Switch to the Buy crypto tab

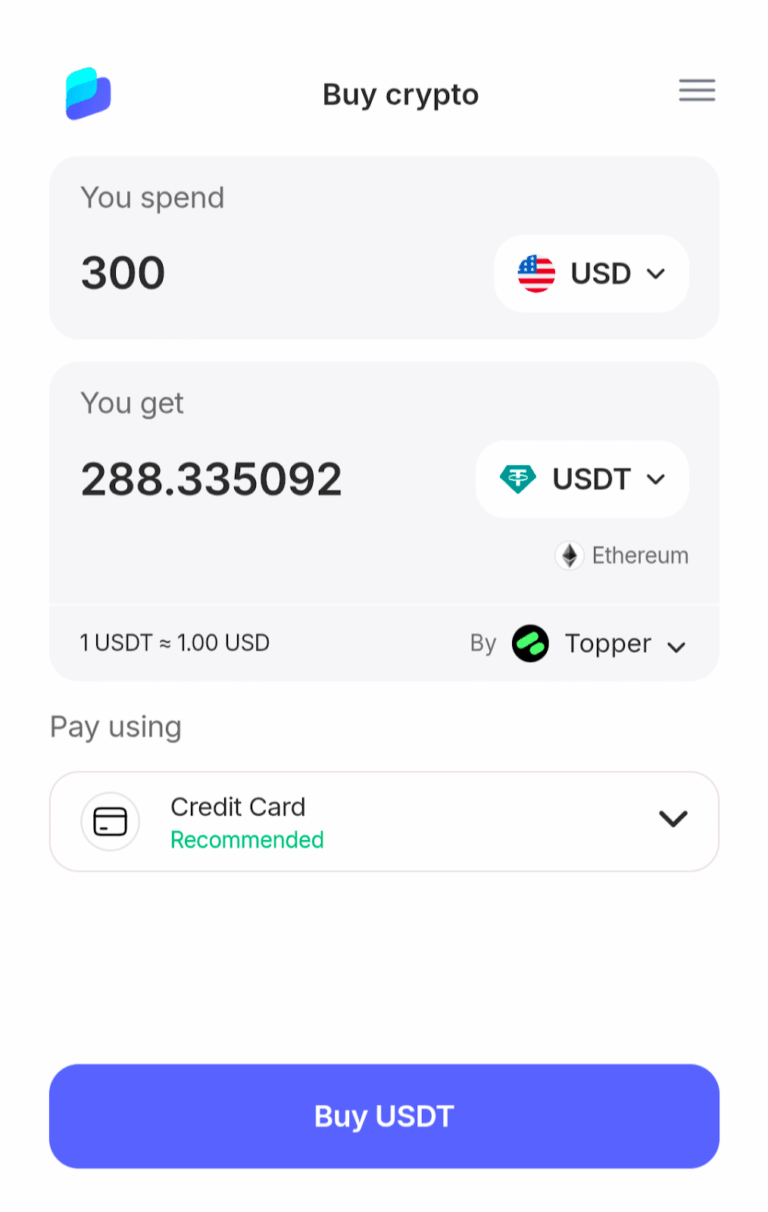(400, 94)
